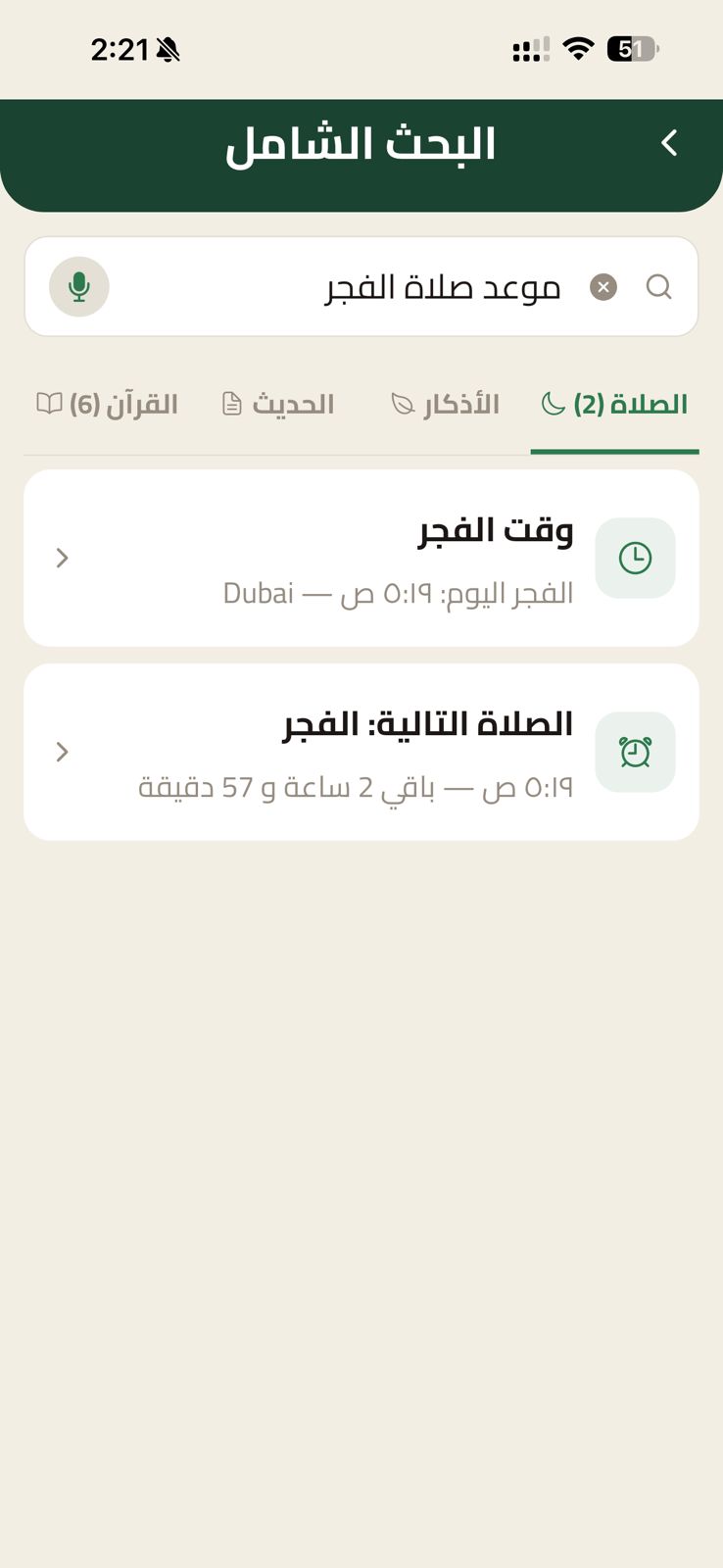The height and width of the screenshot is (1568, 723).
Task: Tap the microphone icon for voice search
Action: 78,286
